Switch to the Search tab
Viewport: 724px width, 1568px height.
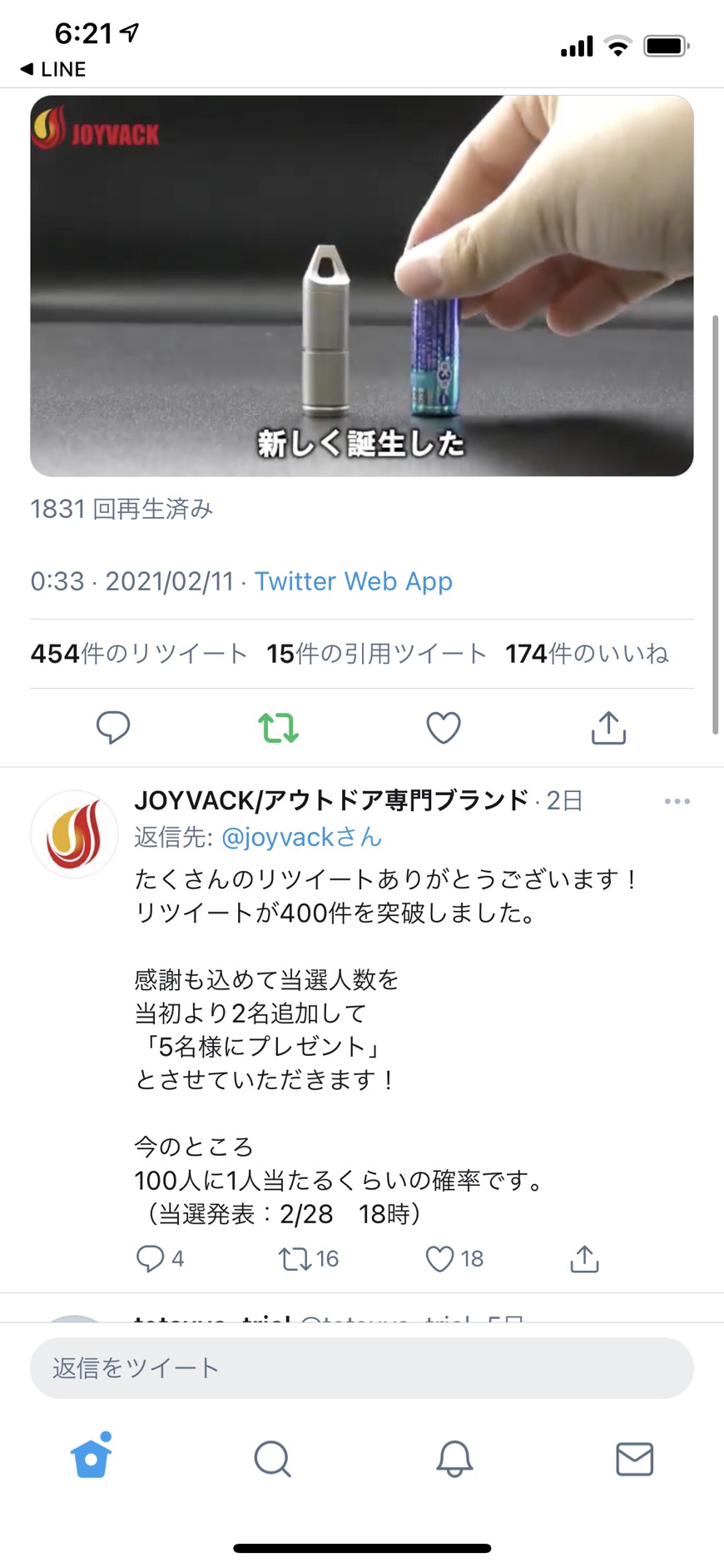pos(272,1458)
